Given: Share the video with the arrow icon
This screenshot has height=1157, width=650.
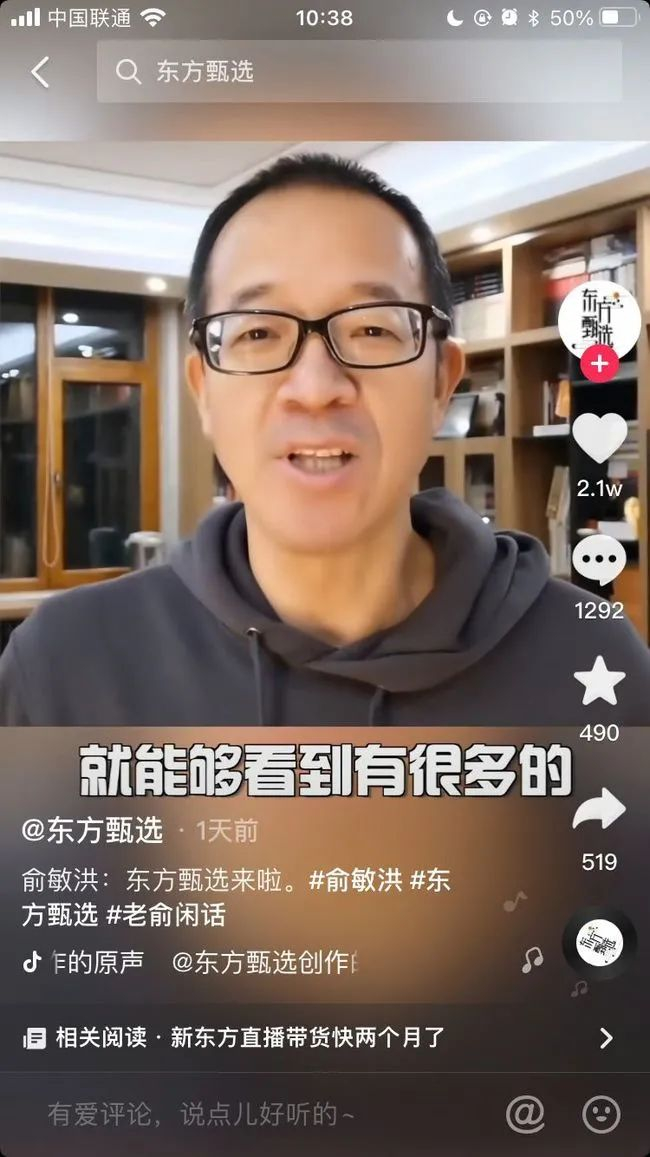Looking at the screenshot, I should coord(599,809).
